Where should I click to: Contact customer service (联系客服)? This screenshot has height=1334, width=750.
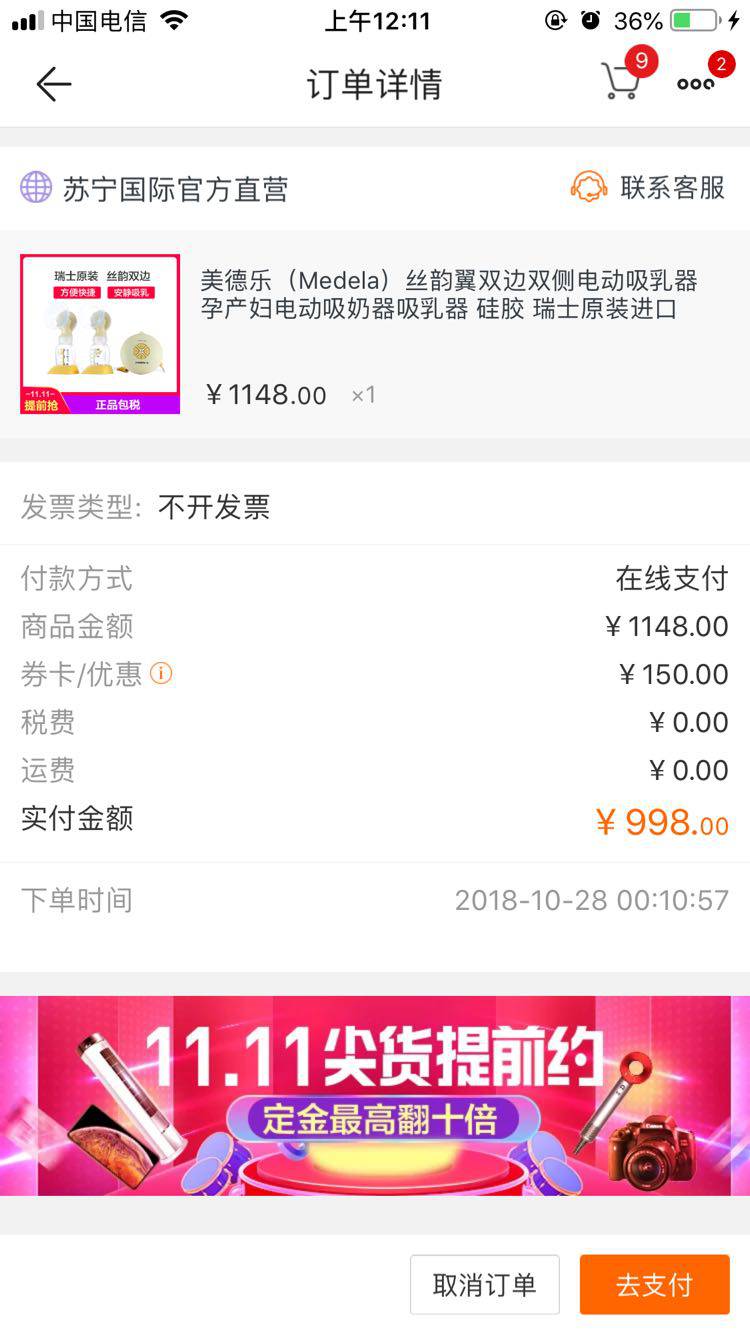click(x=648, y=187)
